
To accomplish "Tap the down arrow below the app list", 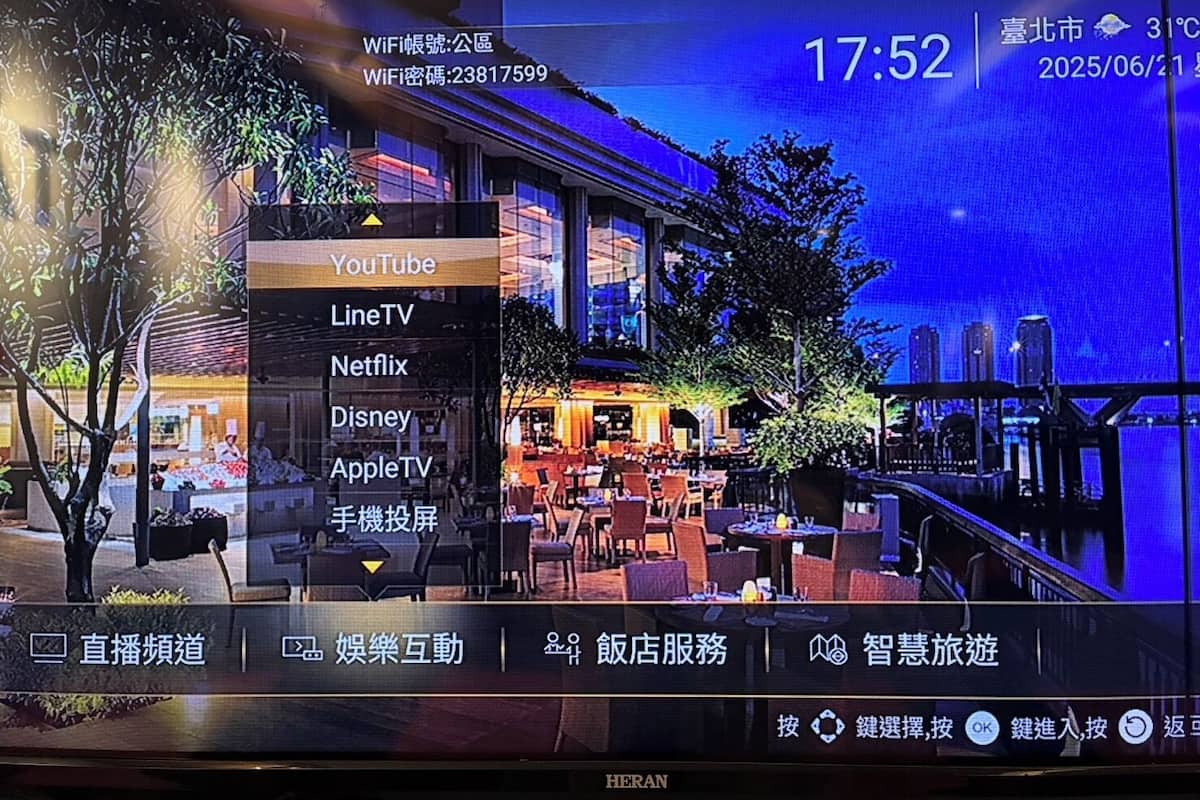I will (x=372, y=567).
